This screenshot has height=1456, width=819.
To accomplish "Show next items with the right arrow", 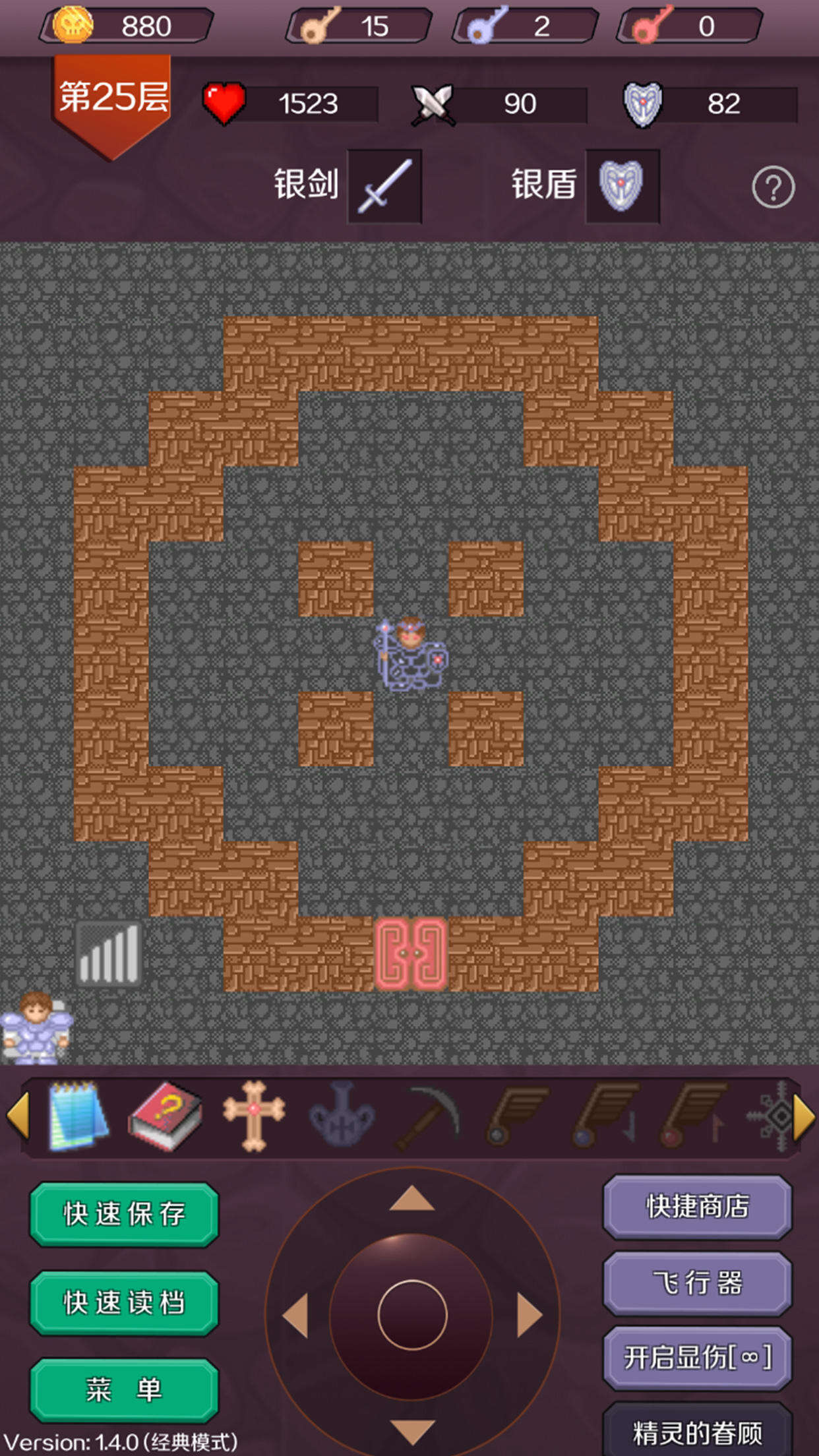I will (x=803, y=1116).
